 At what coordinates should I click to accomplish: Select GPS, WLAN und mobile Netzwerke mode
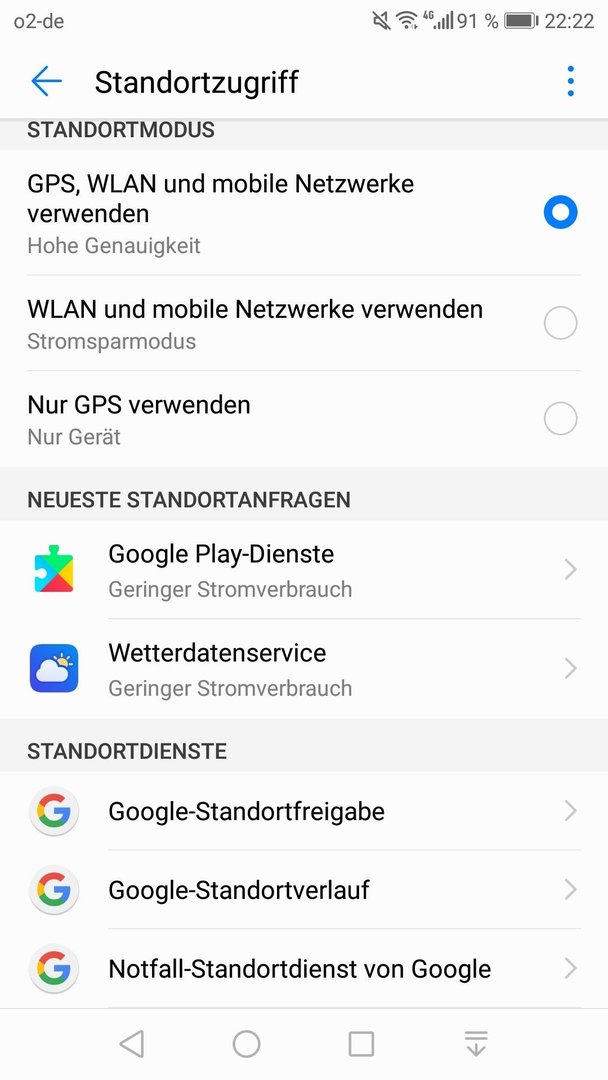pyautogui.click(x=304, y=213)
